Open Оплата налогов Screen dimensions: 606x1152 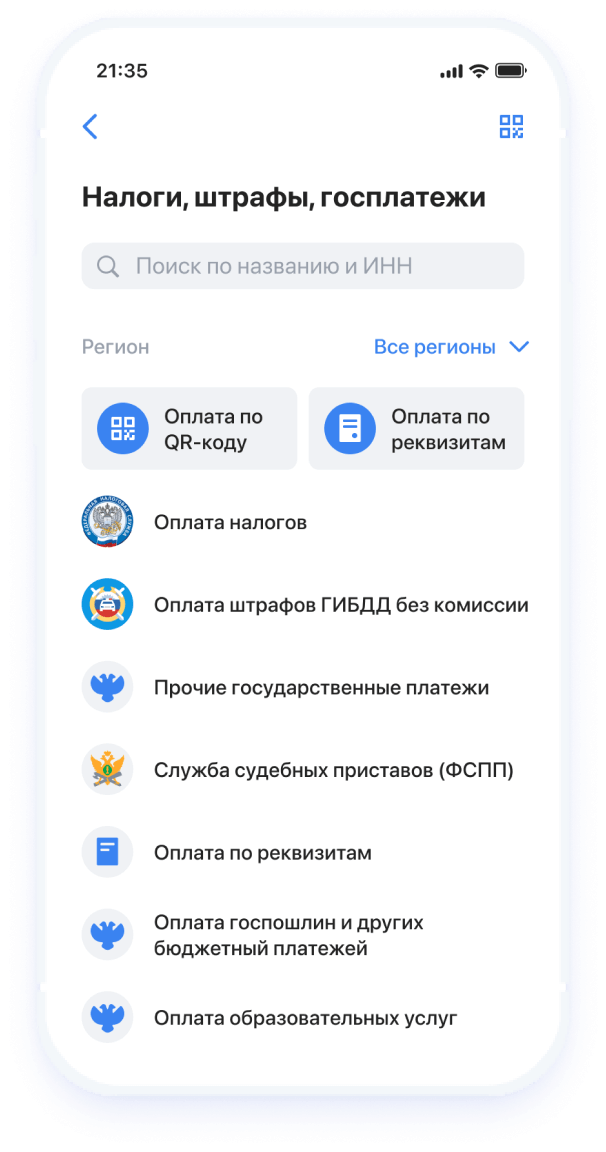pos(303,523)
